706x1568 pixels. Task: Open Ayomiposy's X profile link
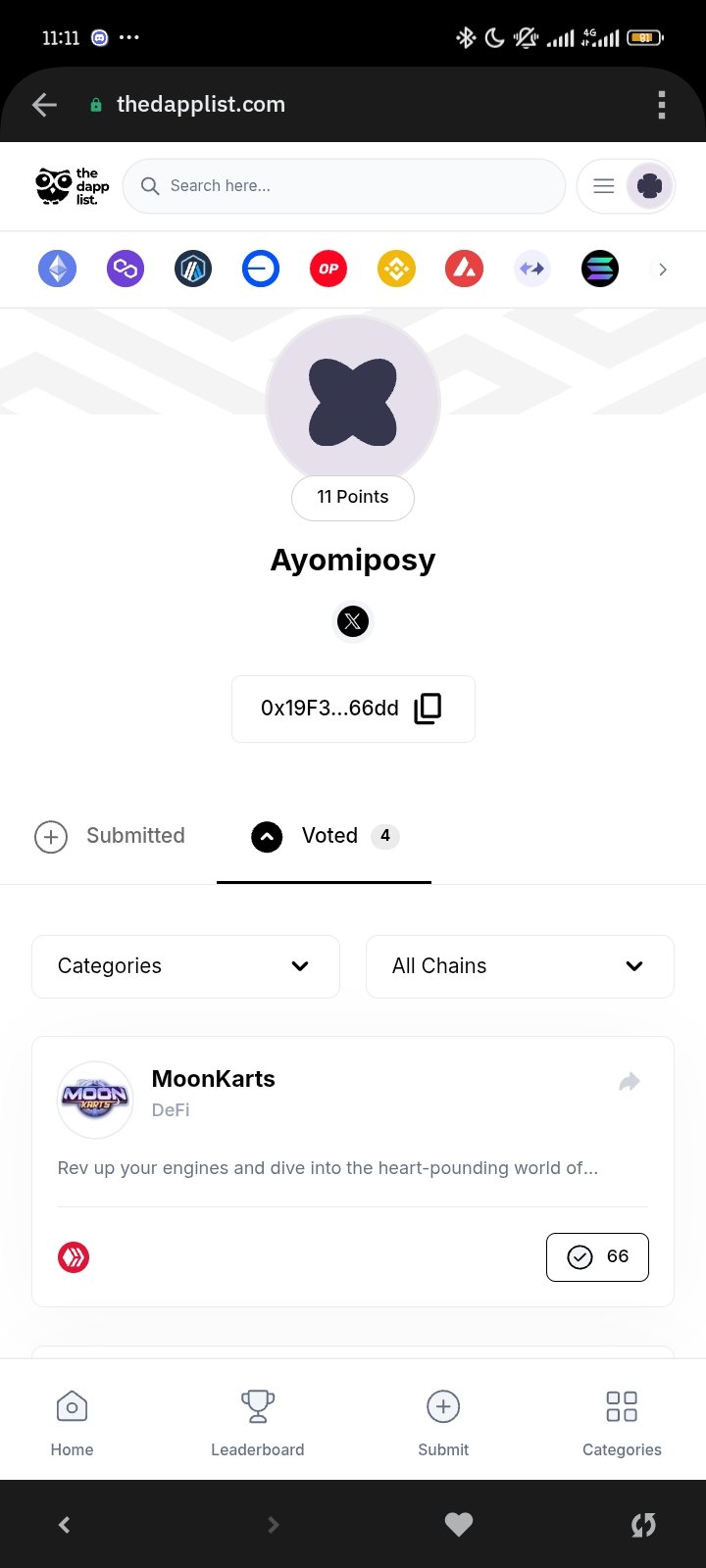coord(353,621)
